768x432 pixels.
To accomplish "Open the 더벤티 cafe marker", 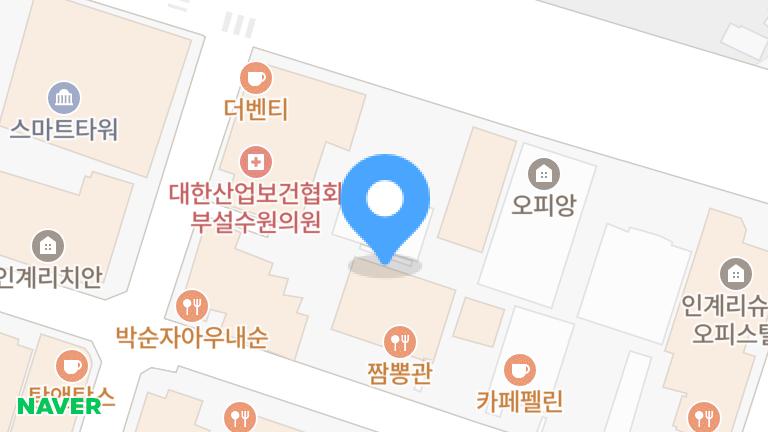I will tap(255, 76).
